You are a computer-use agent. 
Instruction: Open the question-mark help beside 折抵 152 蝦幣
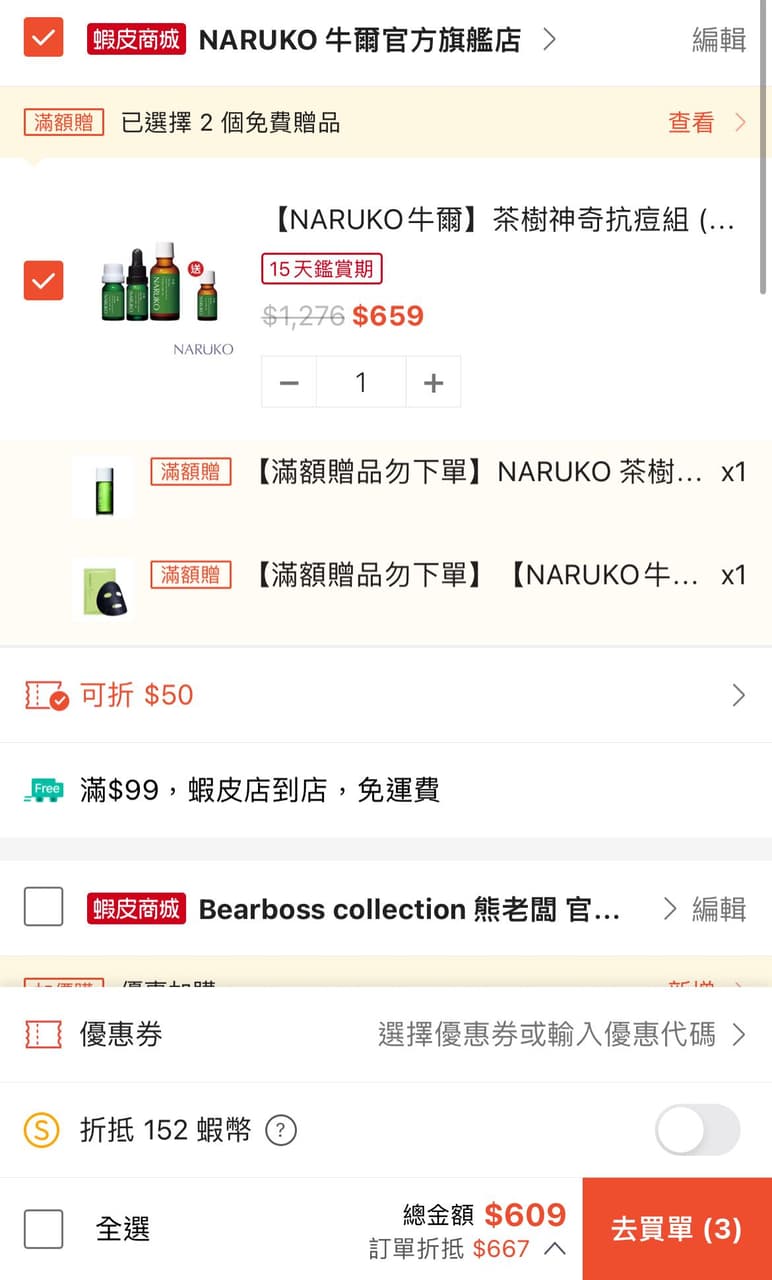coord(281,1130)
